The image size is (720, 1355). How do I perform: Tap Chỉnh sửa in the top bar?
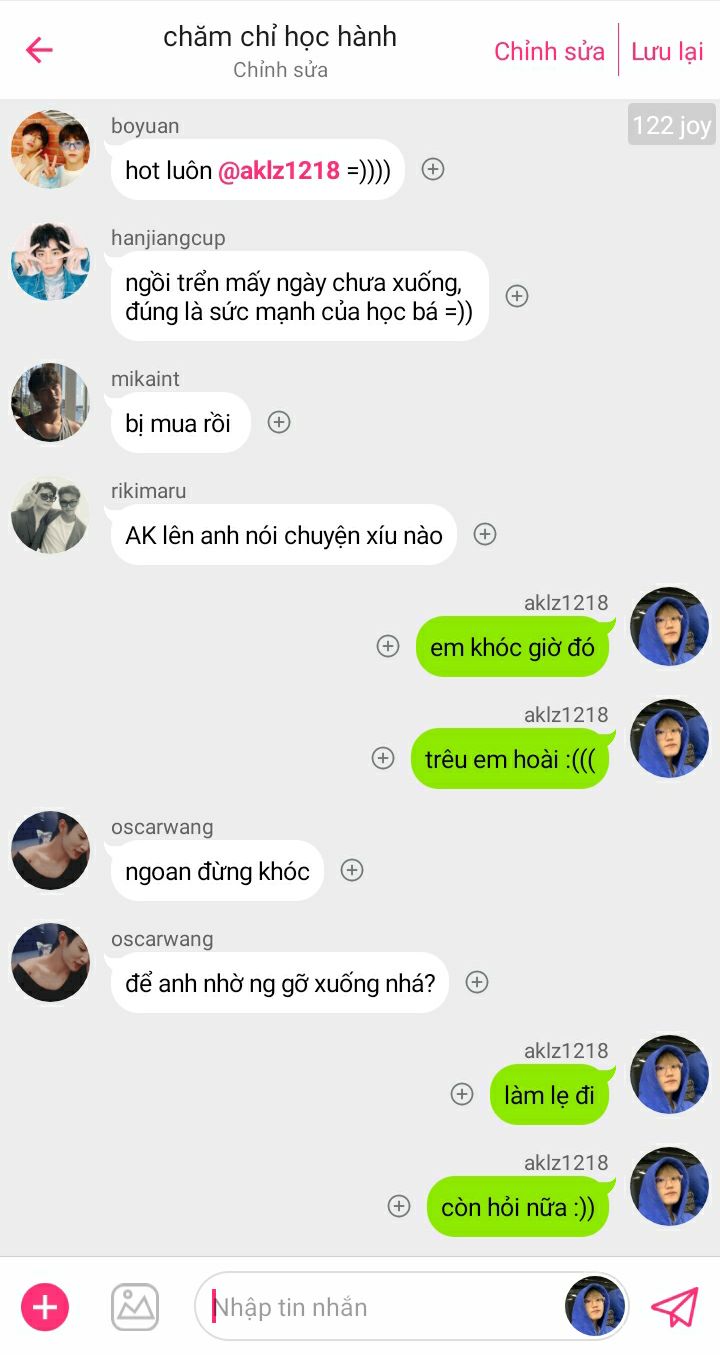[549, 51]
